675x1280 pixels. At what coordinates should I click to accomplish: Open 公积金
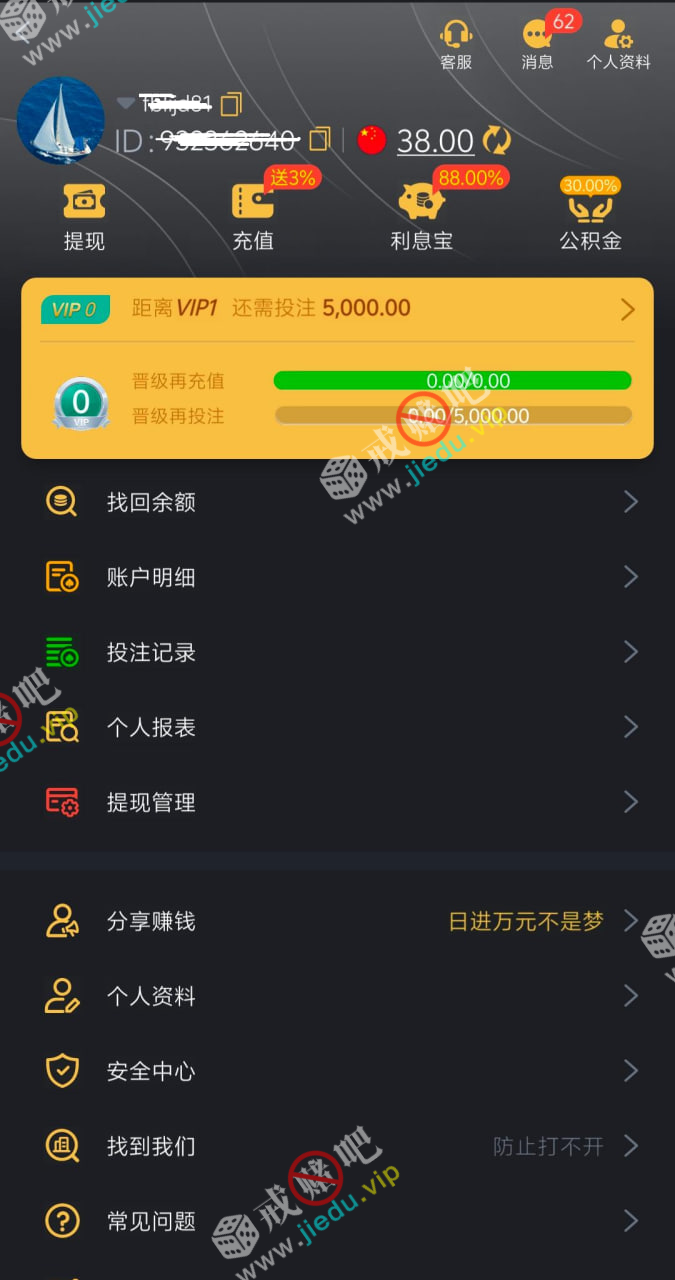coord(590,217)
